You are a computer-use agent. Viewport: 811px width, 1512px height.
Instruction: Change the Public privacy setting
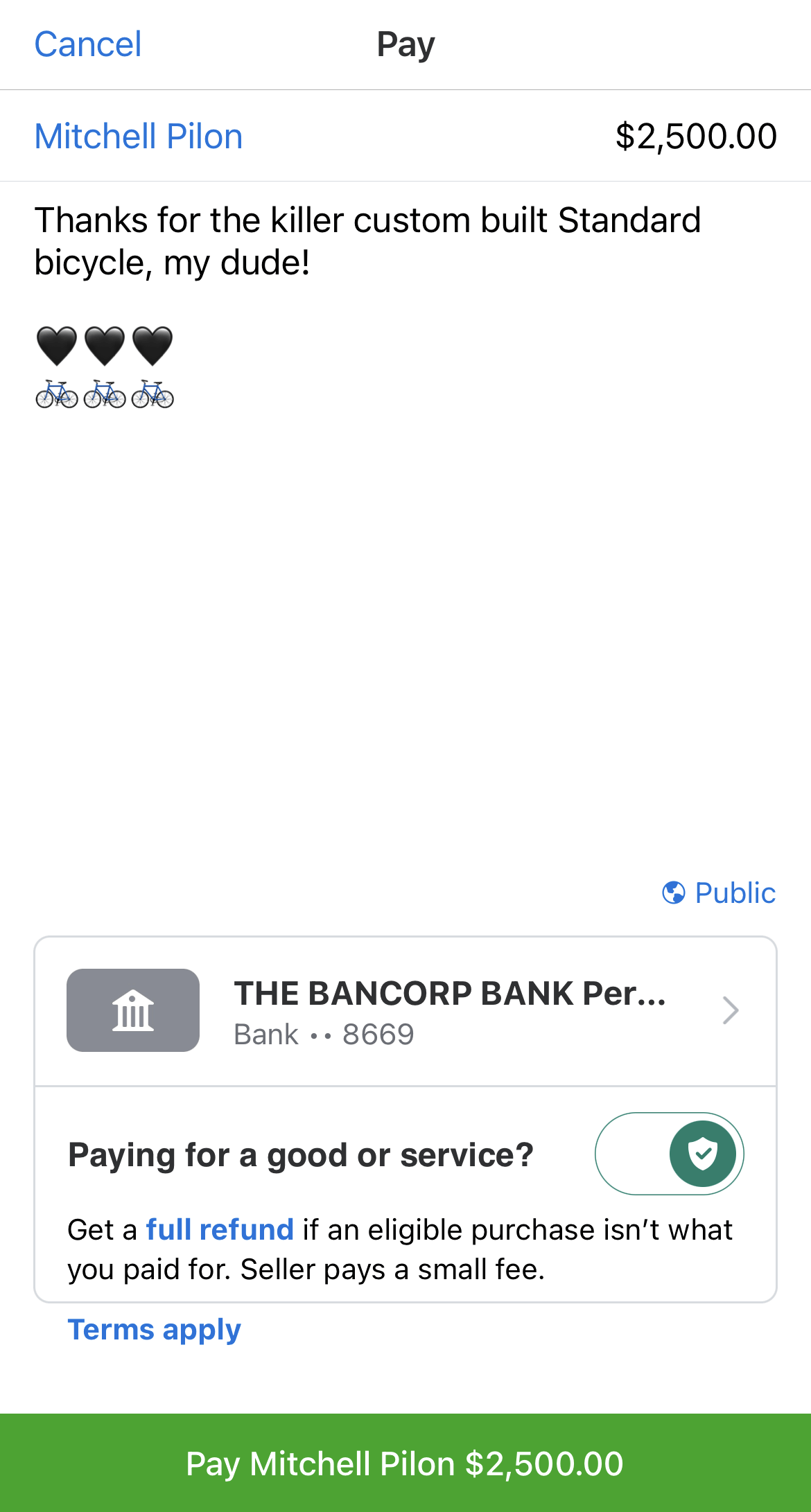[720, 893]
